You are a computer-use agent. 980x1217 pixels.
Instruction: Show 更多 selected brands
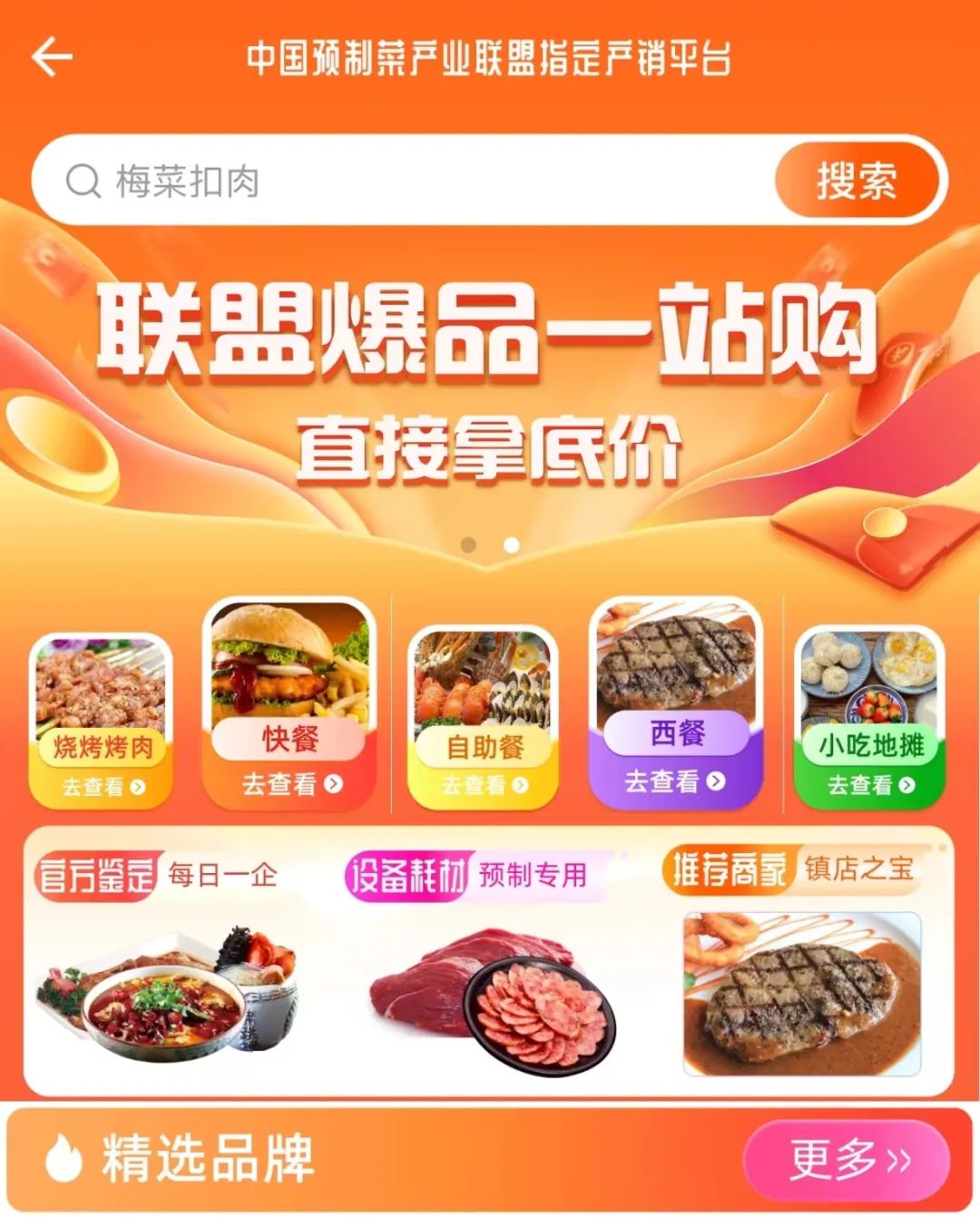pos(847,1159)
